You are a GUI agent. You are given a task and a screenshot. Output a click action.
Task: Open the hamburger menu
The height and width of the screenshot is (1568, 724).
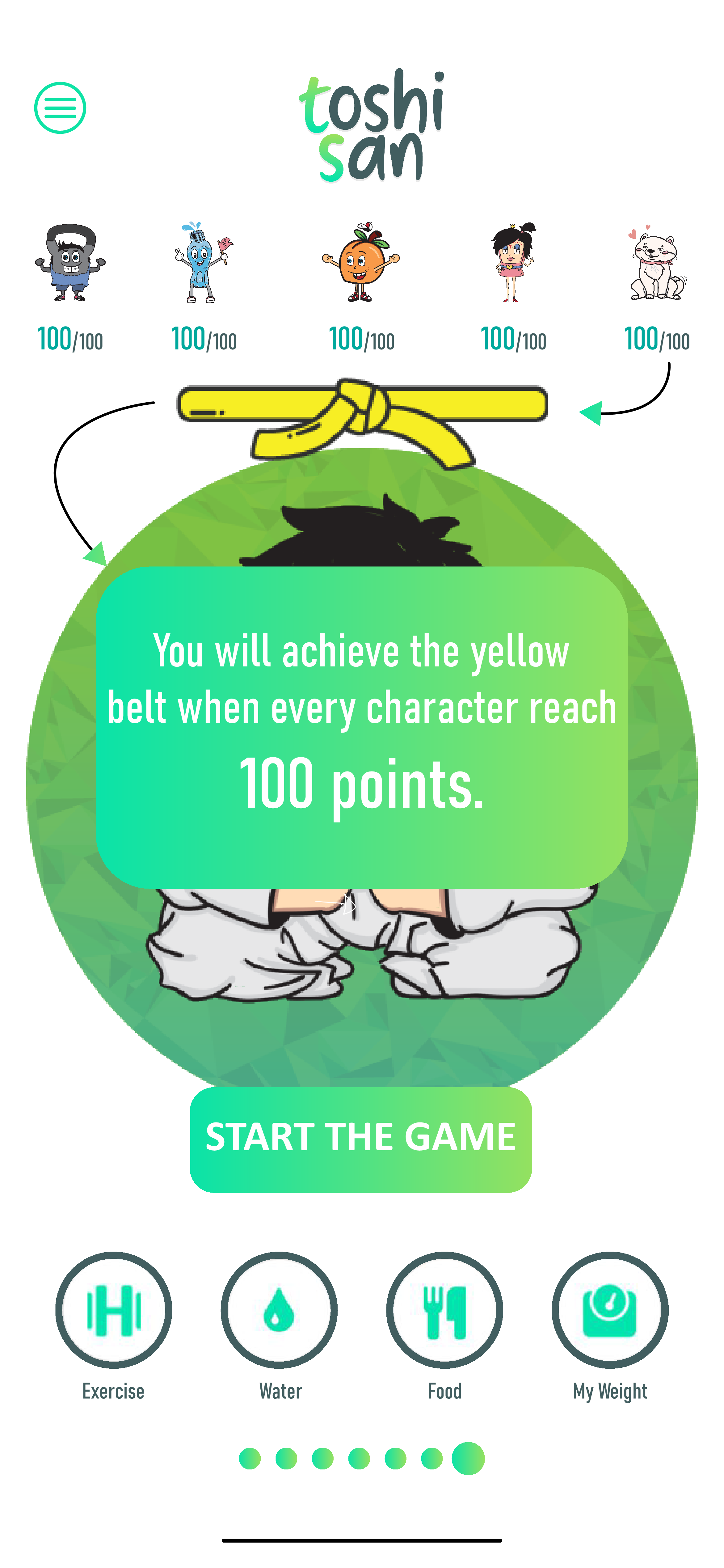[x=60, y=108]
